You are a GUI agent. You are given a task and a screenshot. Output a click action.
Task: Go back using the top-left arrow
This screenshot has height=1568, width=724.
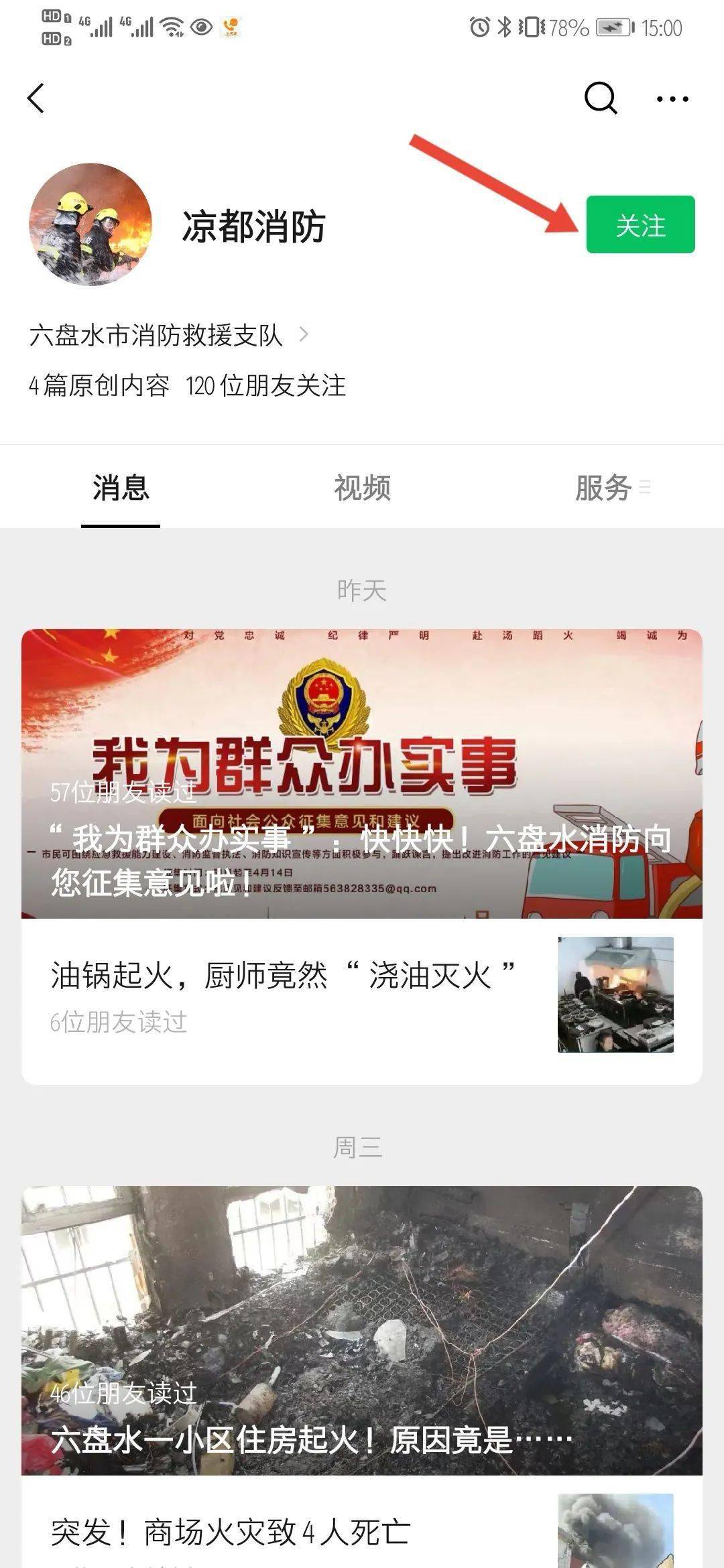(36, 99)
